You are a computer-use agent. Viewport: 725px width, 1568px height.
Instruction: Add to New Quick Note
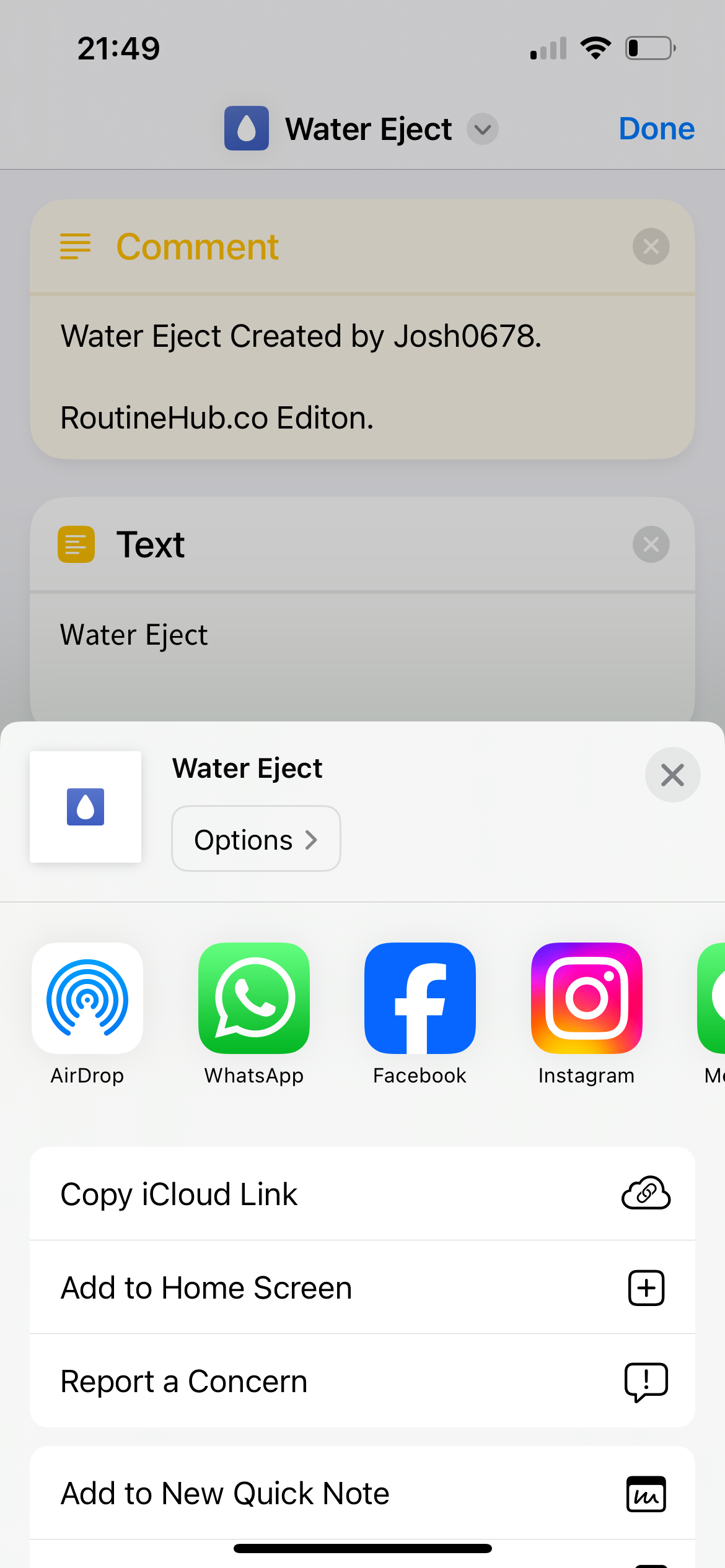click(x=362, y=1492)
